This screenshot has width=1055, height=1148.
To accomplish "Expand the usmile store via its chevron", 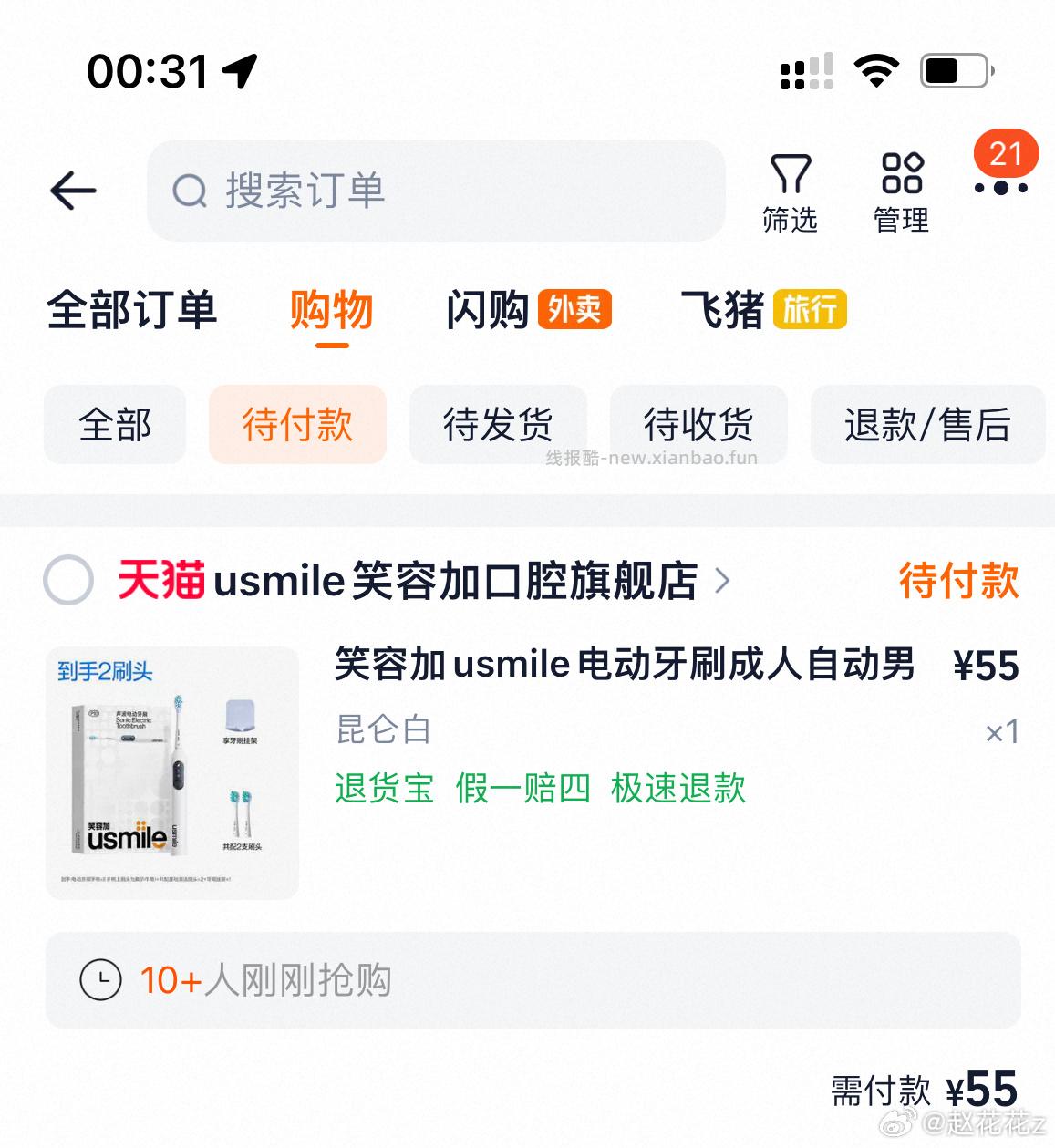I will pyautogui.click(x=723, y=582).
